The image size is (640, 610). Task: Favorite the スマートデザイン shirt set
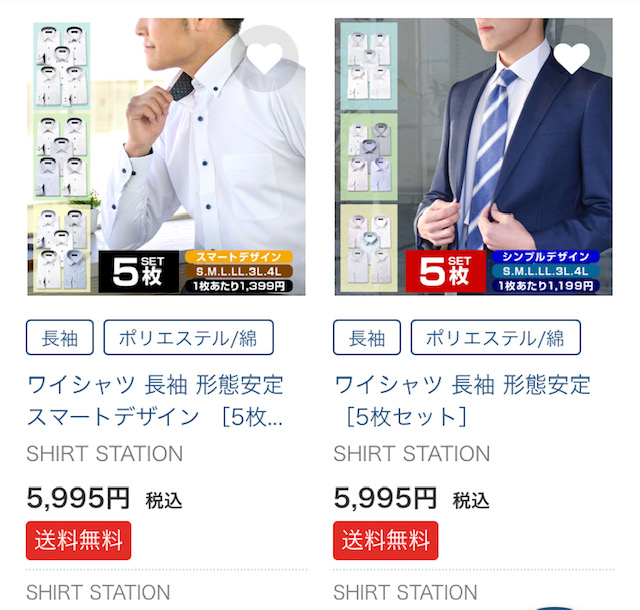coord(265,58)
